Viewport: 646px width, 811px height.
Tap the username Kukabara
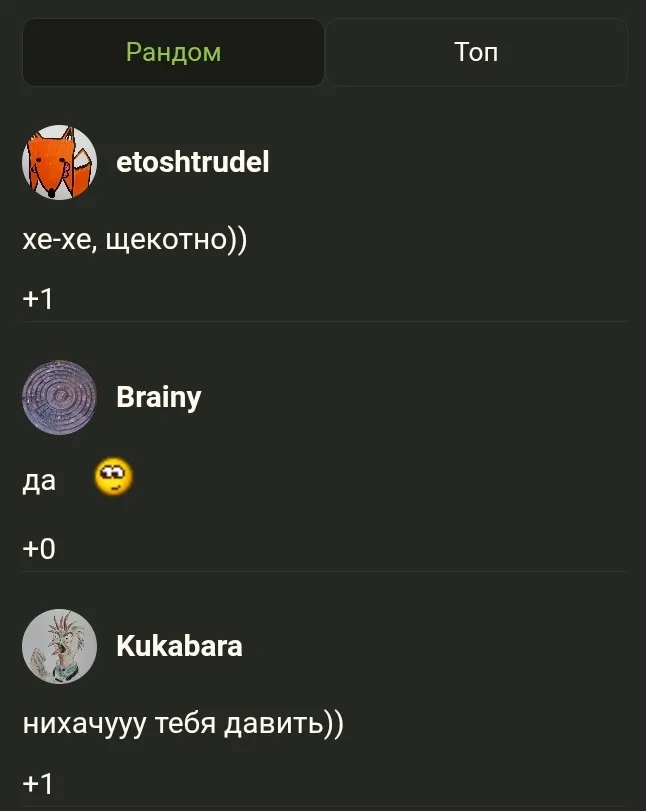pos(179,646)
